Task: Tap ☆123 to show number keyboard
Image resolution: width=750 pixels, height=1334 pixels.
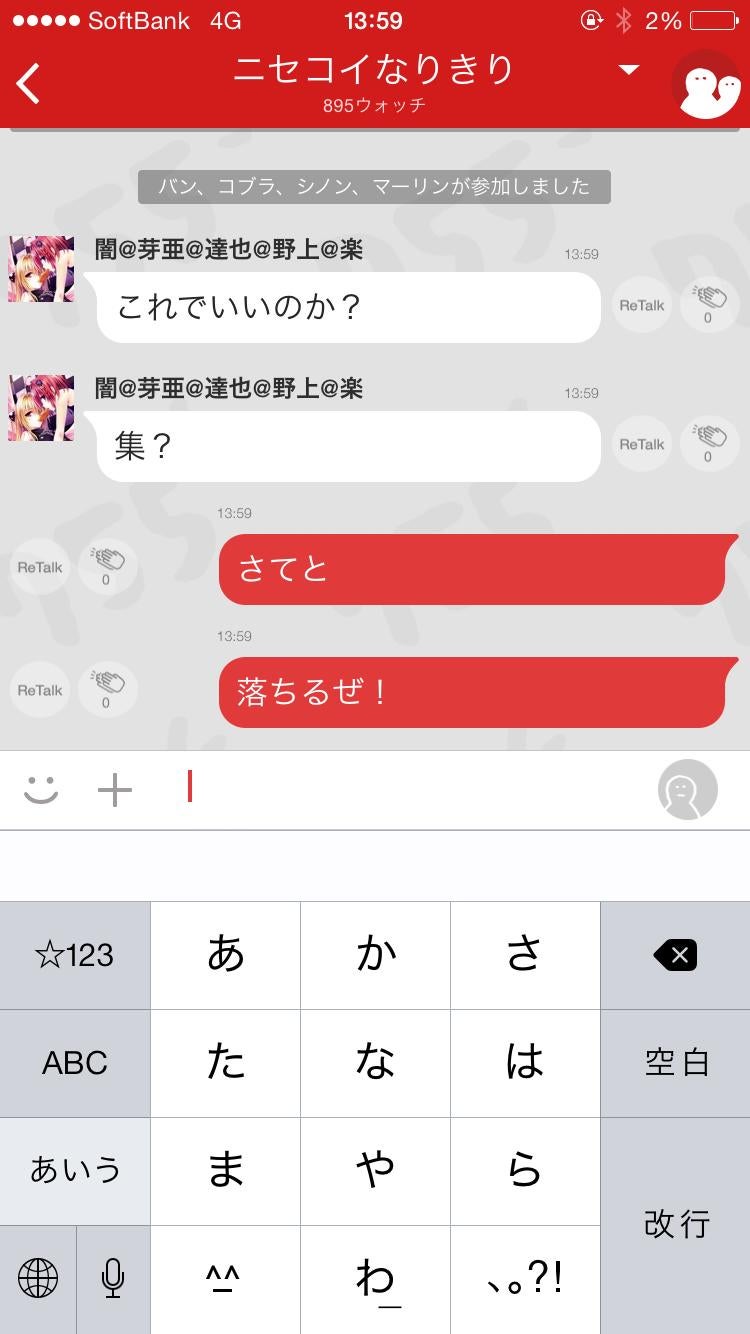Action: point(75,954)
